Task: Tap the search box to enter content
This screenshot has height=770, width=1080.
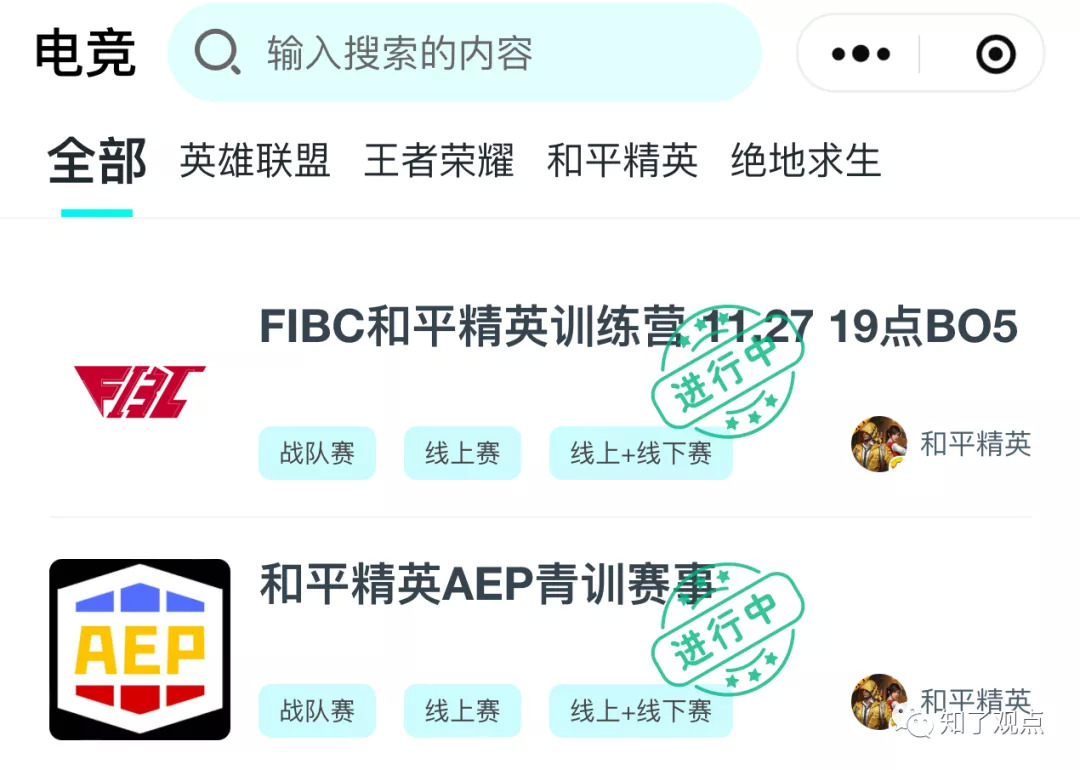Action: (x=464, y=53)
